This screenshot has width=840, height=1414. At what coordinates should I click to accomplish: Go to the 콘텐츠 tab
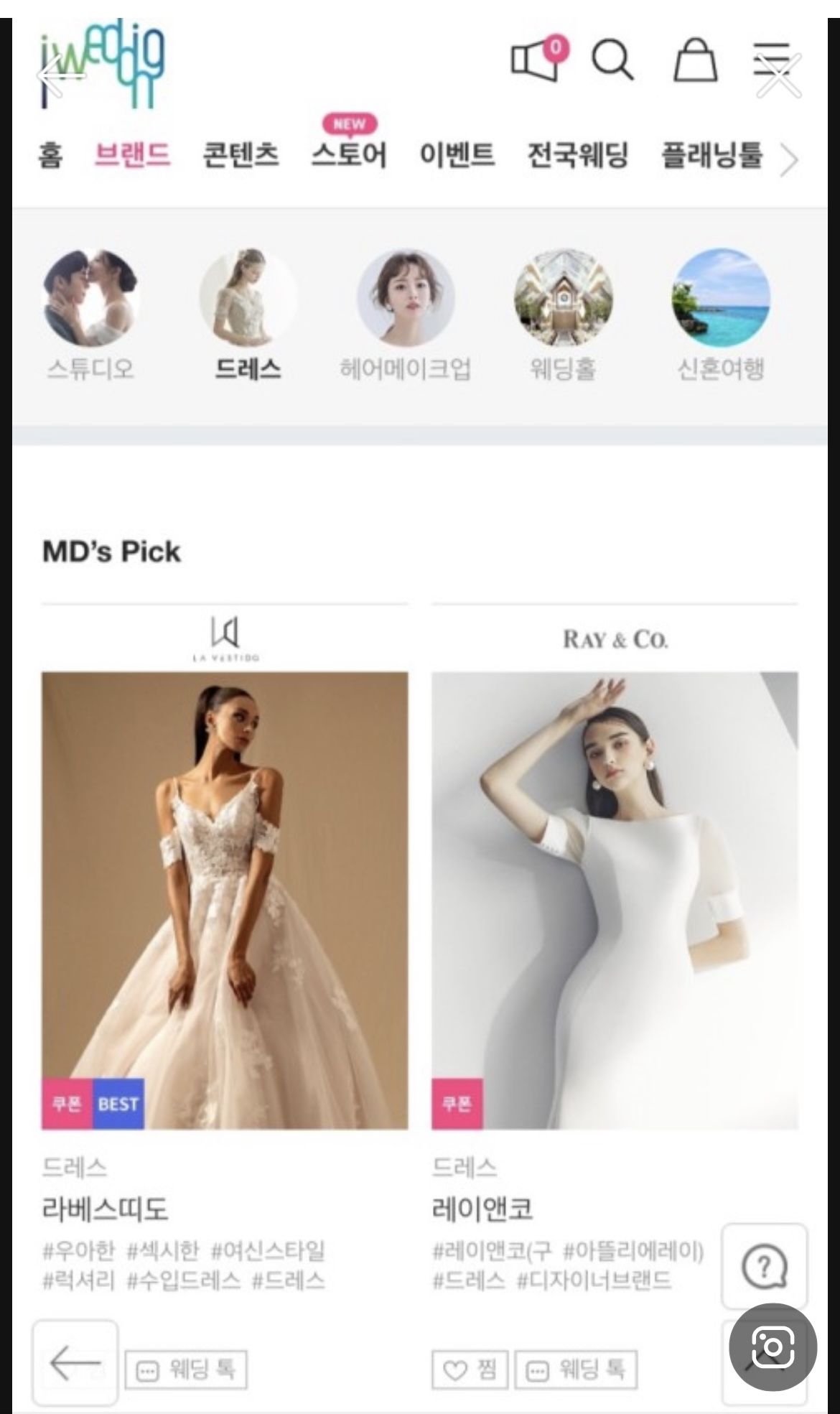(241, 155)
